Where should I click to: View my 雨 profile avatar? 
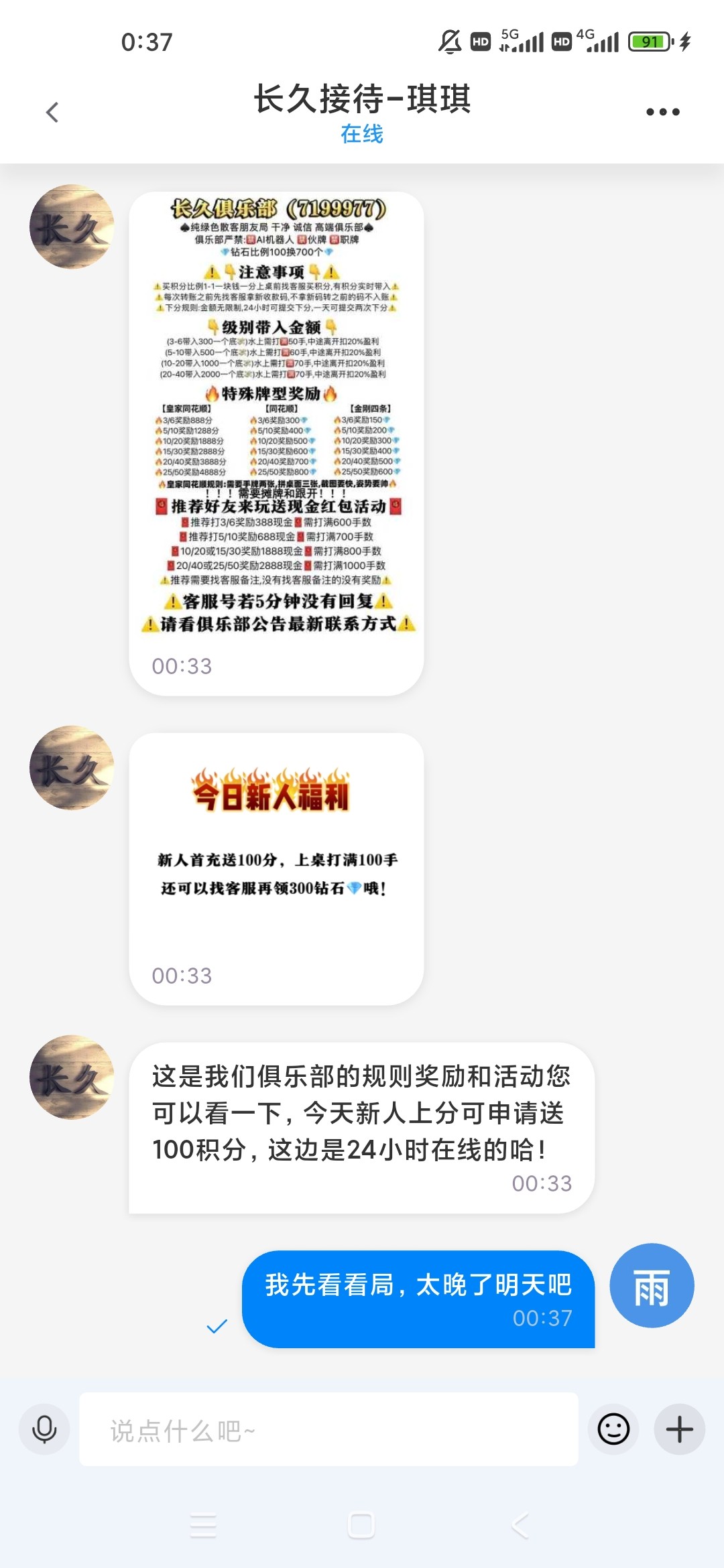coord(651,1286)
